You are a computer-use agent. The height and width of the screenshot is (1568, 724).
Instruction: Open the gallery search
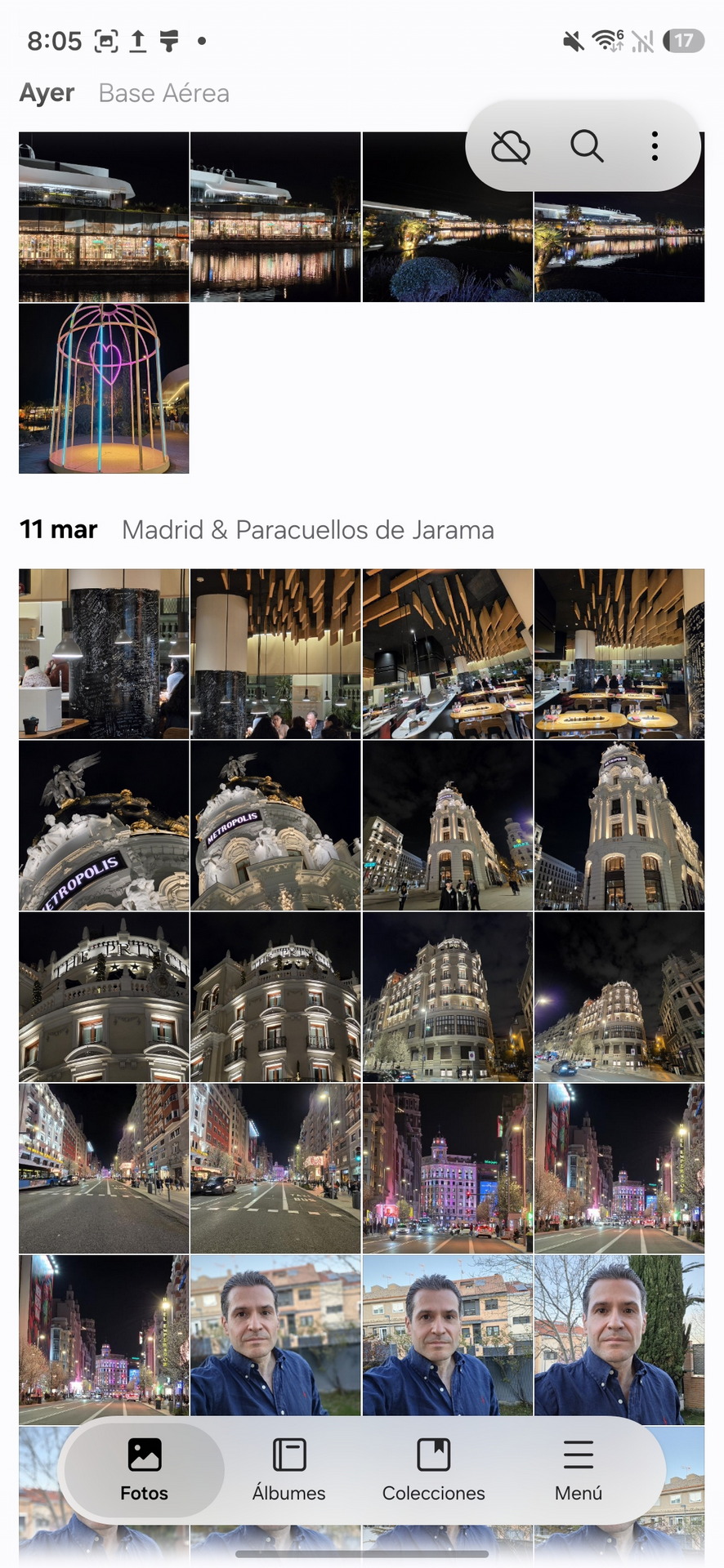click(586, 147)
